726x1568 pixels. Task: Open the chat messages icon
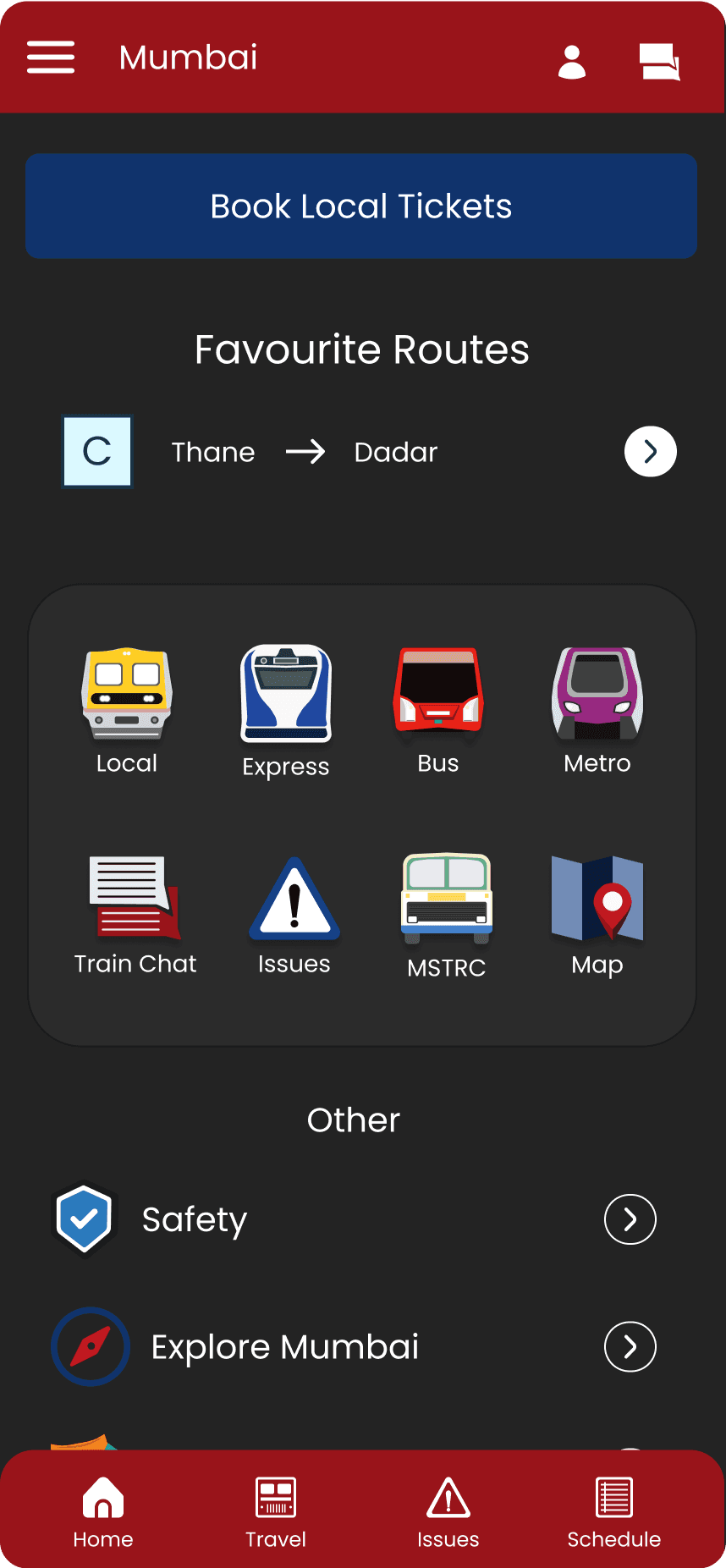(x=659, y=62)
